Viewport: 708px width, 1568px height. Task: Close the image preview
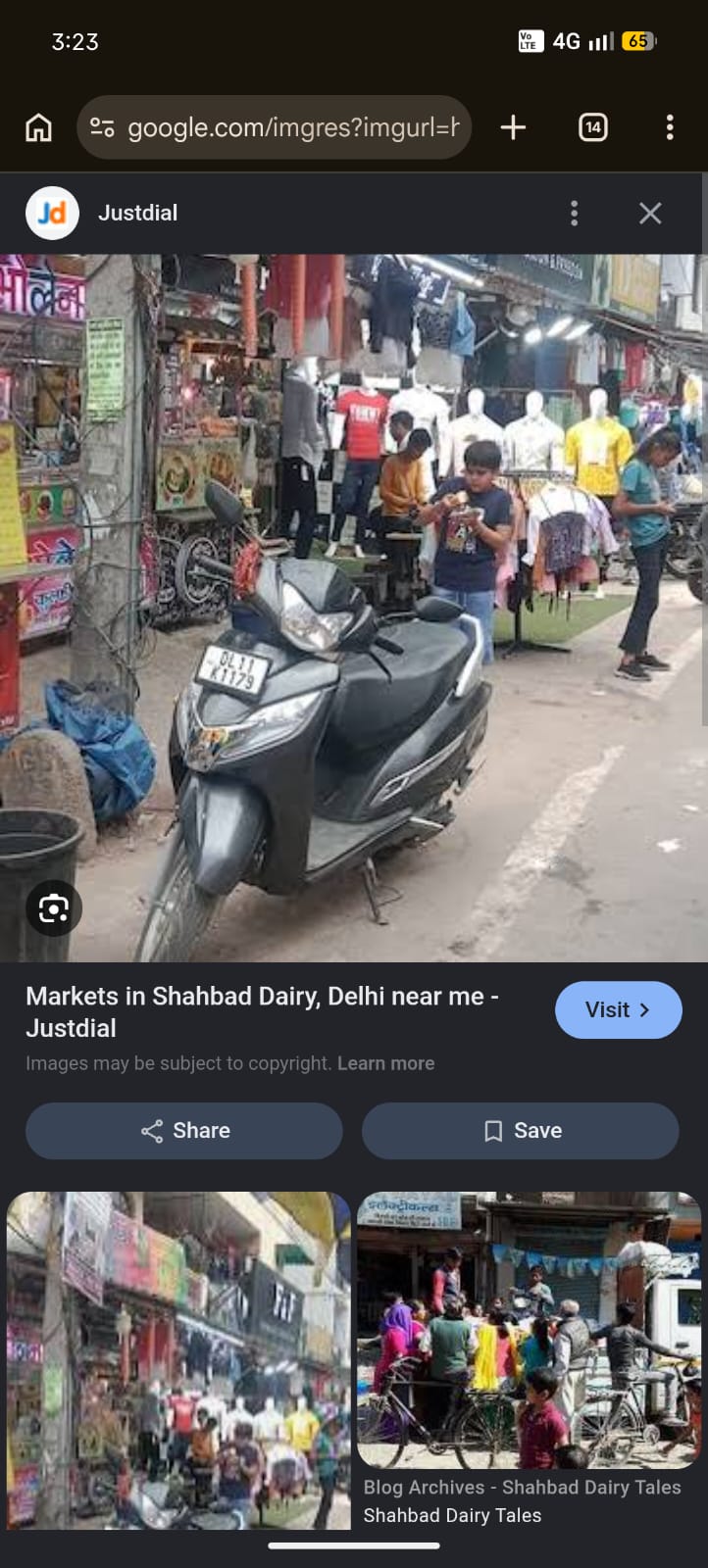[650, 213]
